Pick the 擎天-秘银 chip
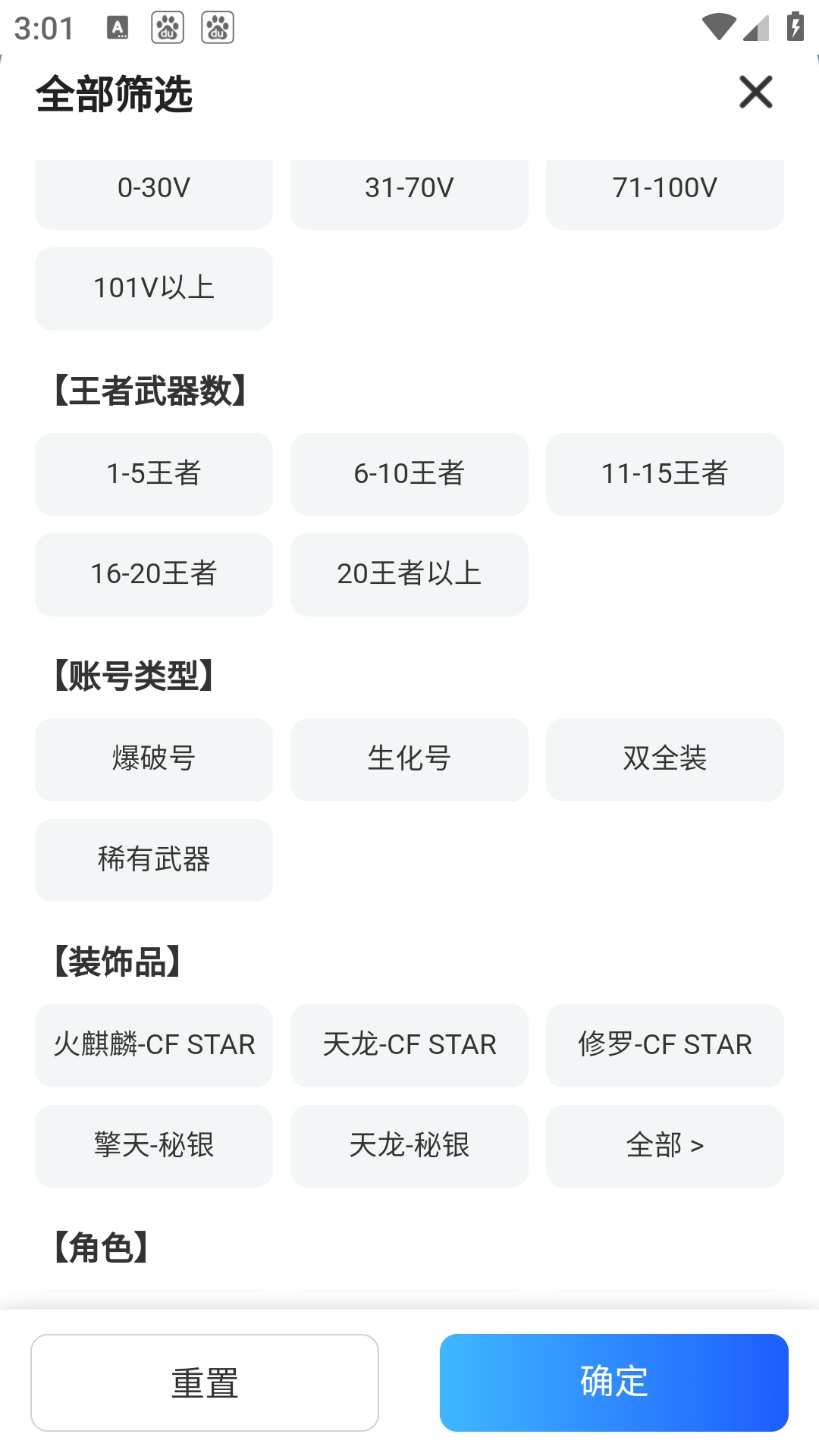This screenshot has width=819, height=1456. pos(154,1146)
